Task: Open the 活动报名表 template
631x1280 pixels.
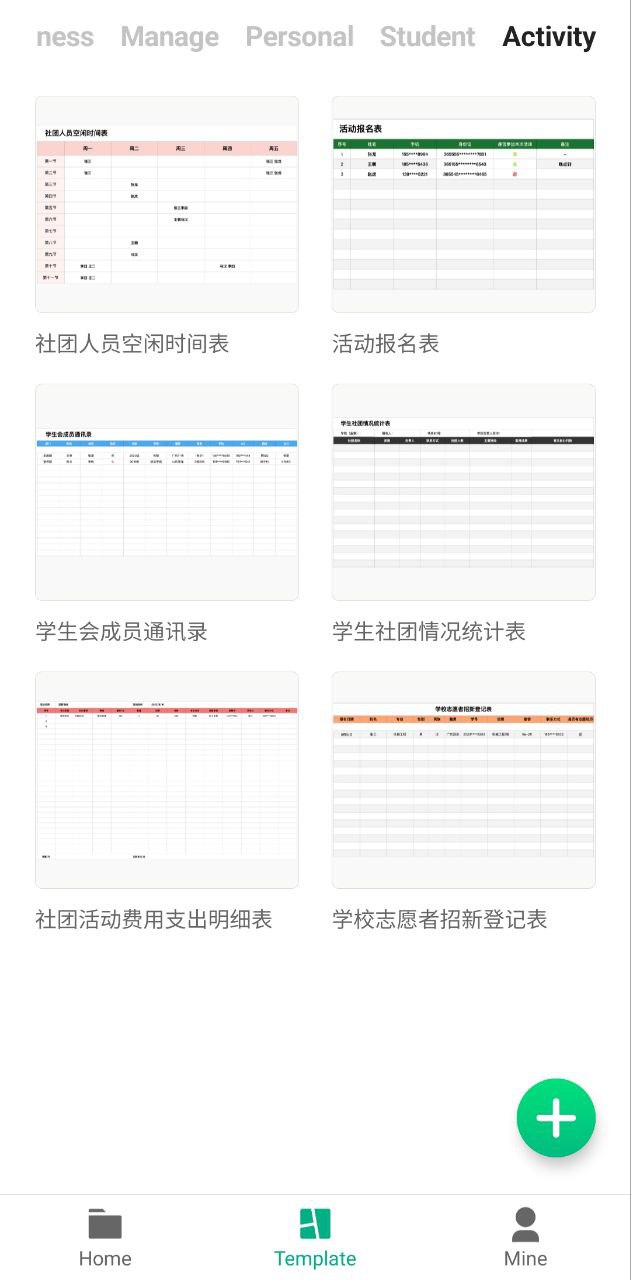Action: 463,205
